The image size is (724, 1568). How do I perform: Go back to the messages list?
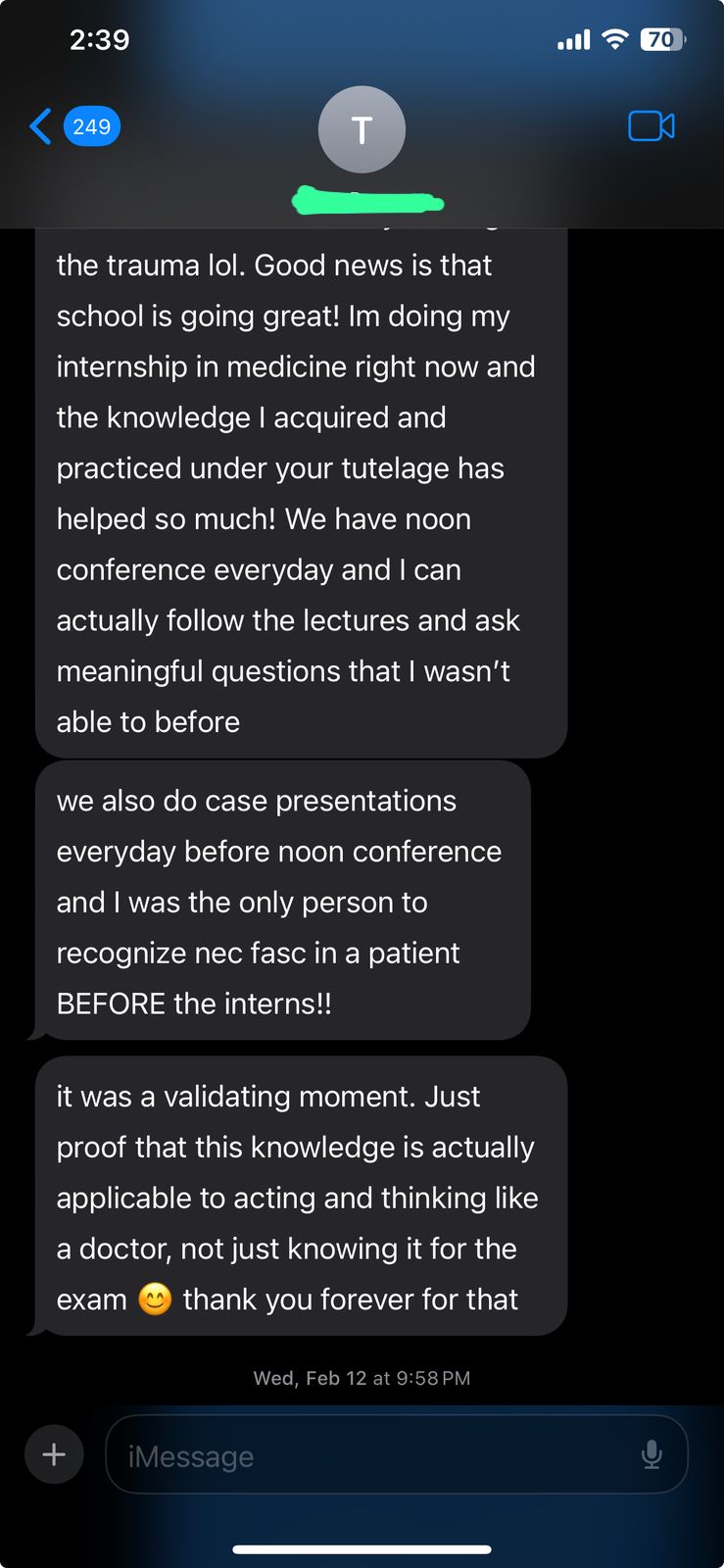pyautogui.click(x=74, y=126)
